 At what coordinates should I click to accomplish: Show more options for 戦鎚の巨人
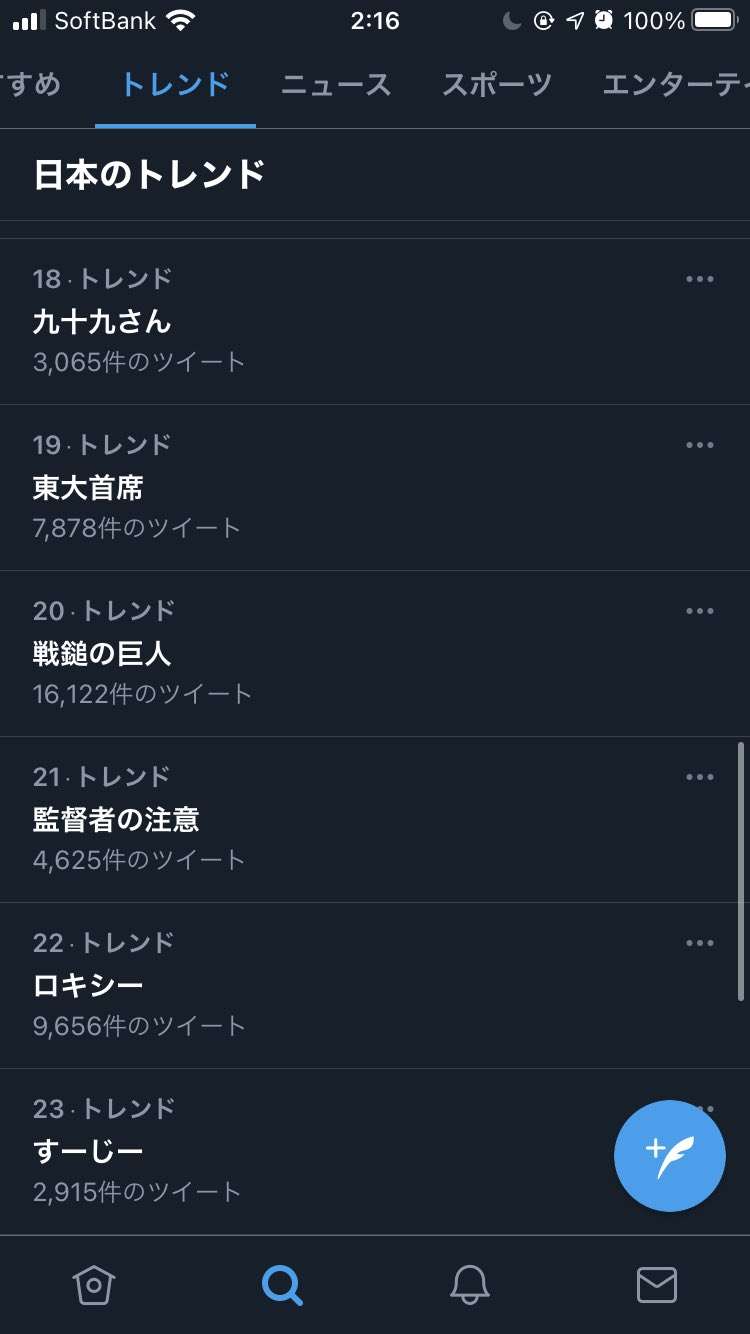(700, 611)
